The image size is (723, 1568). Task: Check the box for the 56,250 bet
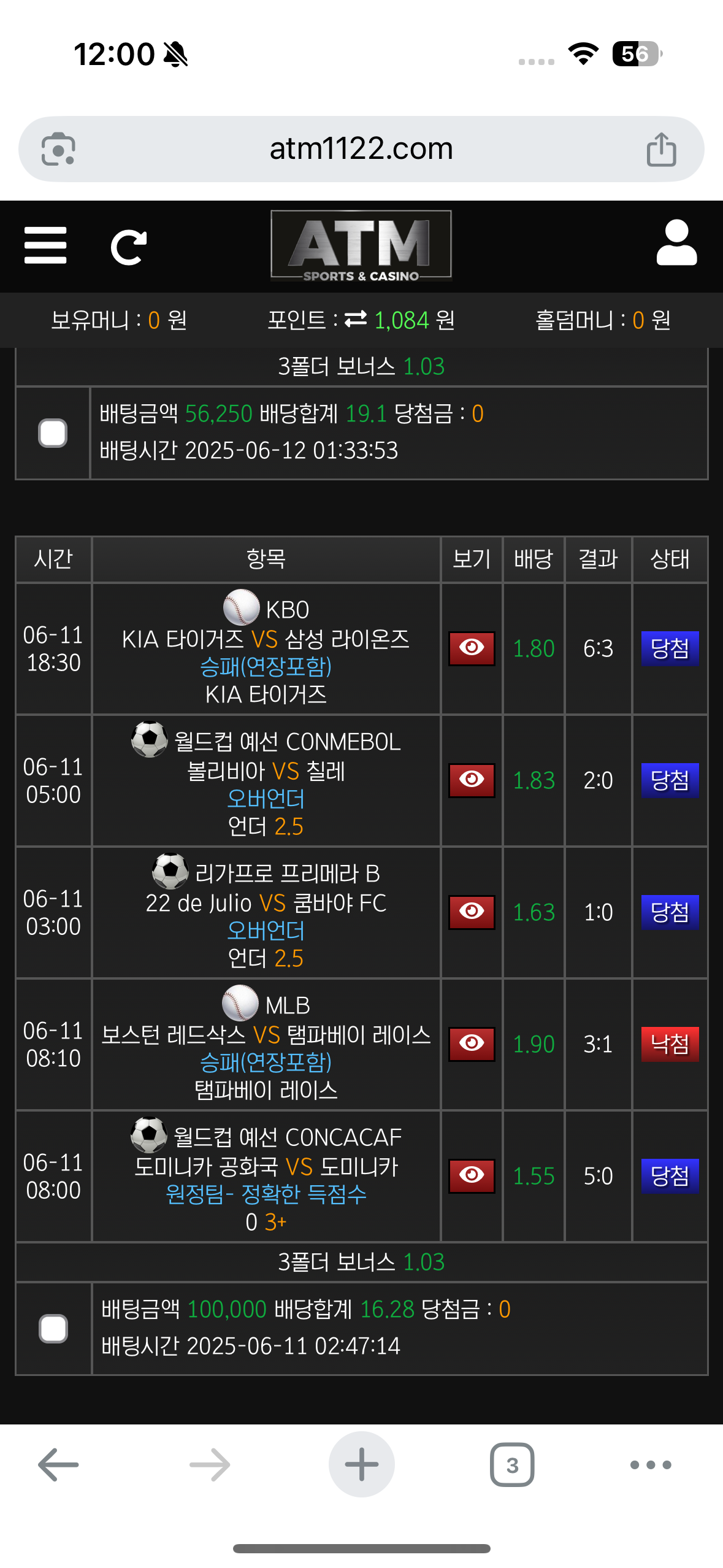[53, 433]
